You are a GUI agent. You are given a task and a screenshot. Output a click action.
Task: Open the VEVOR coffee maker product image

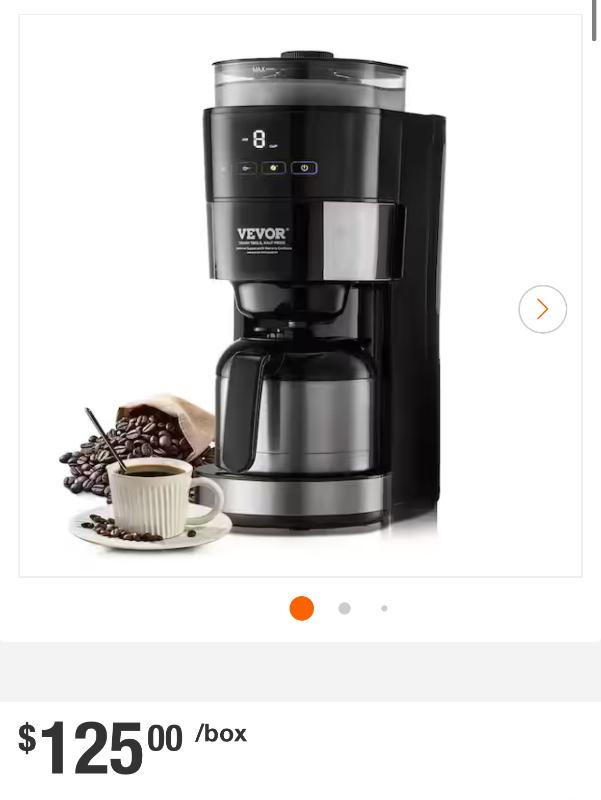point(300,295)
